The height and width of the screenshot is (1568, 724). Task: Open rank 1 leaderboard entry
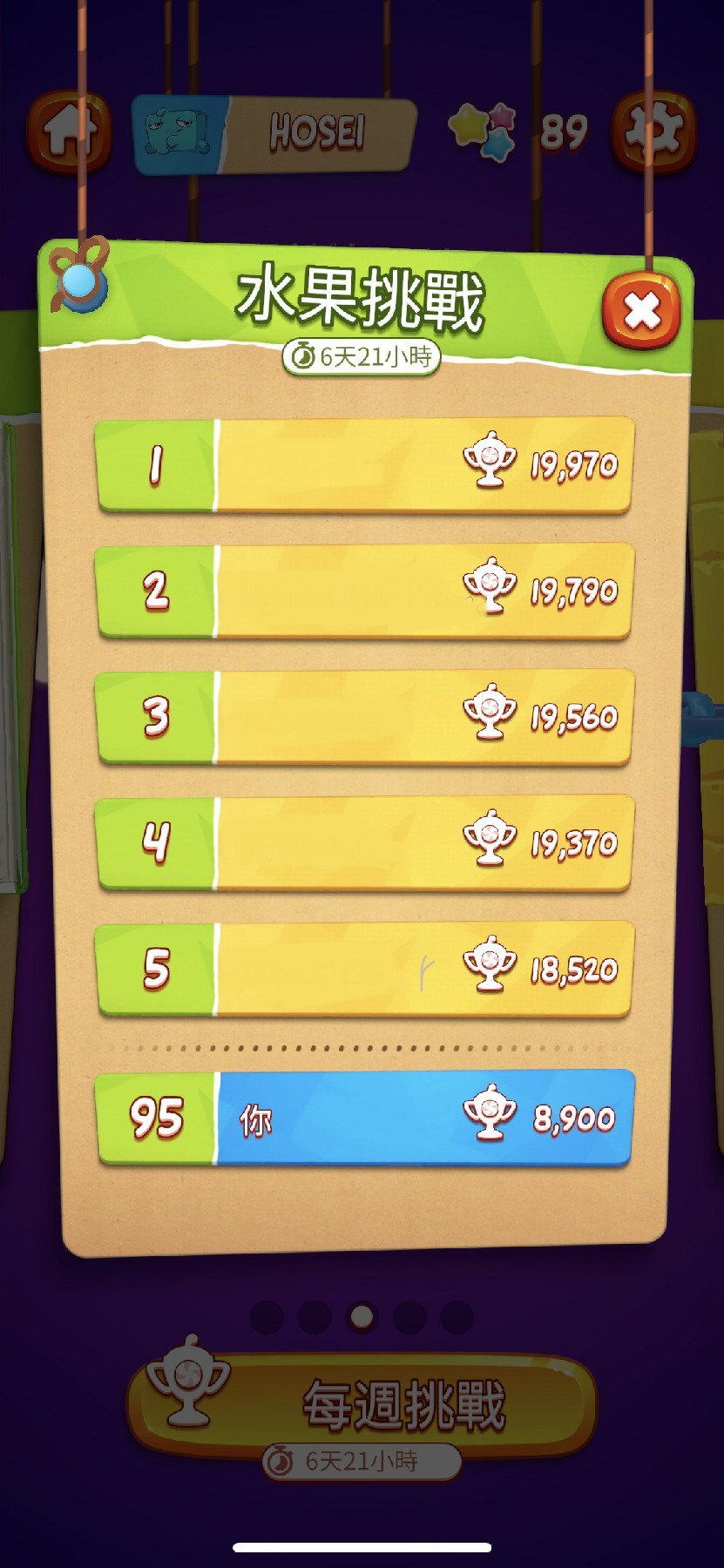coord(364,464)
